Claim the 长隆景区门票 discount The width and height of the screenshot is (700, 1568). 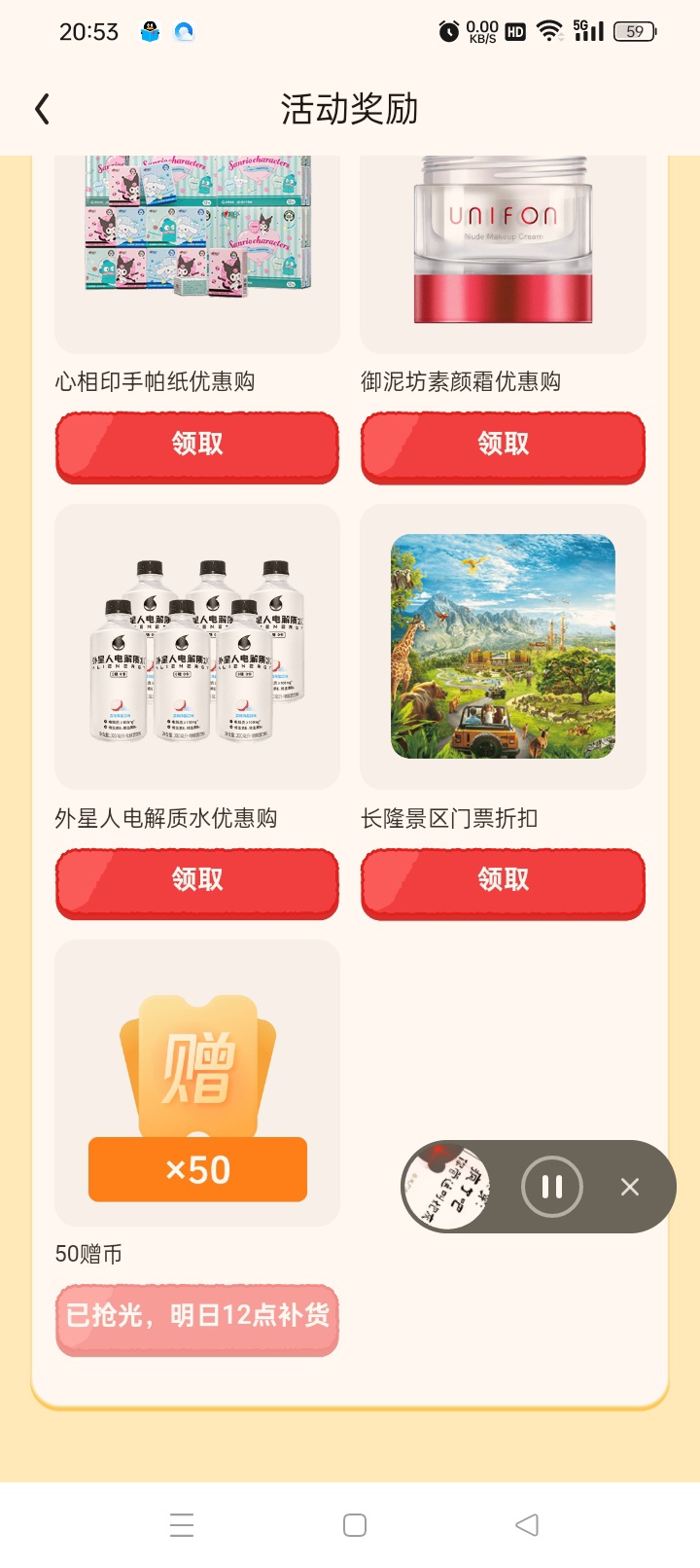click(x=503, y=882)
